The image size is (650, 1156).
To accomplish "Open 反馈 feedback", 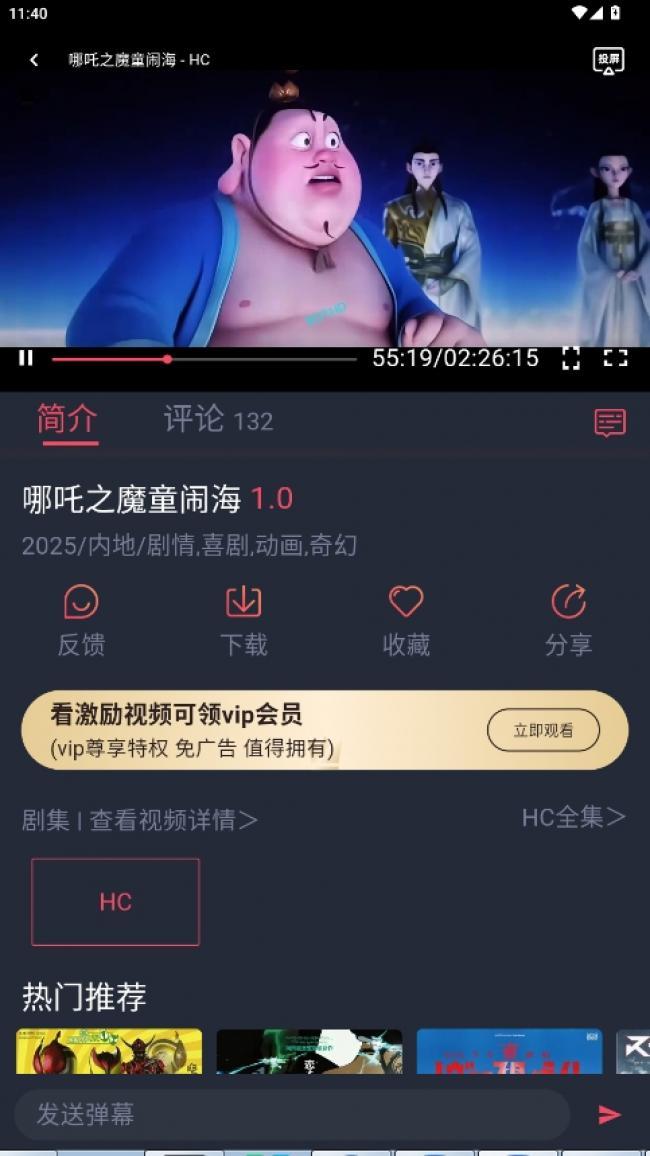I will coord(81,621).
